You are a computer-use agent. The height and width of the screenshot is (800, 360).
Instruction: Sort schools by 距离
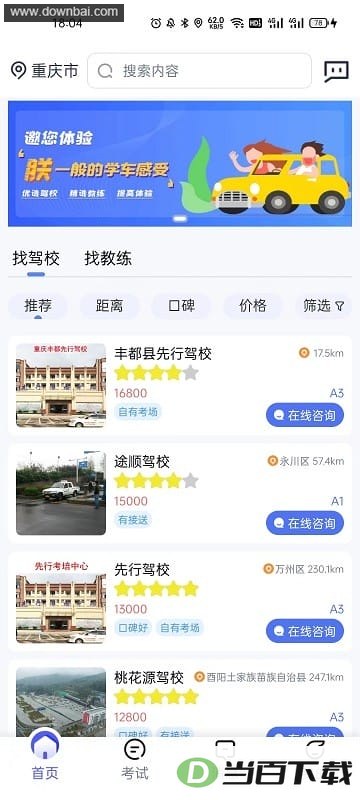coord(109,306)
